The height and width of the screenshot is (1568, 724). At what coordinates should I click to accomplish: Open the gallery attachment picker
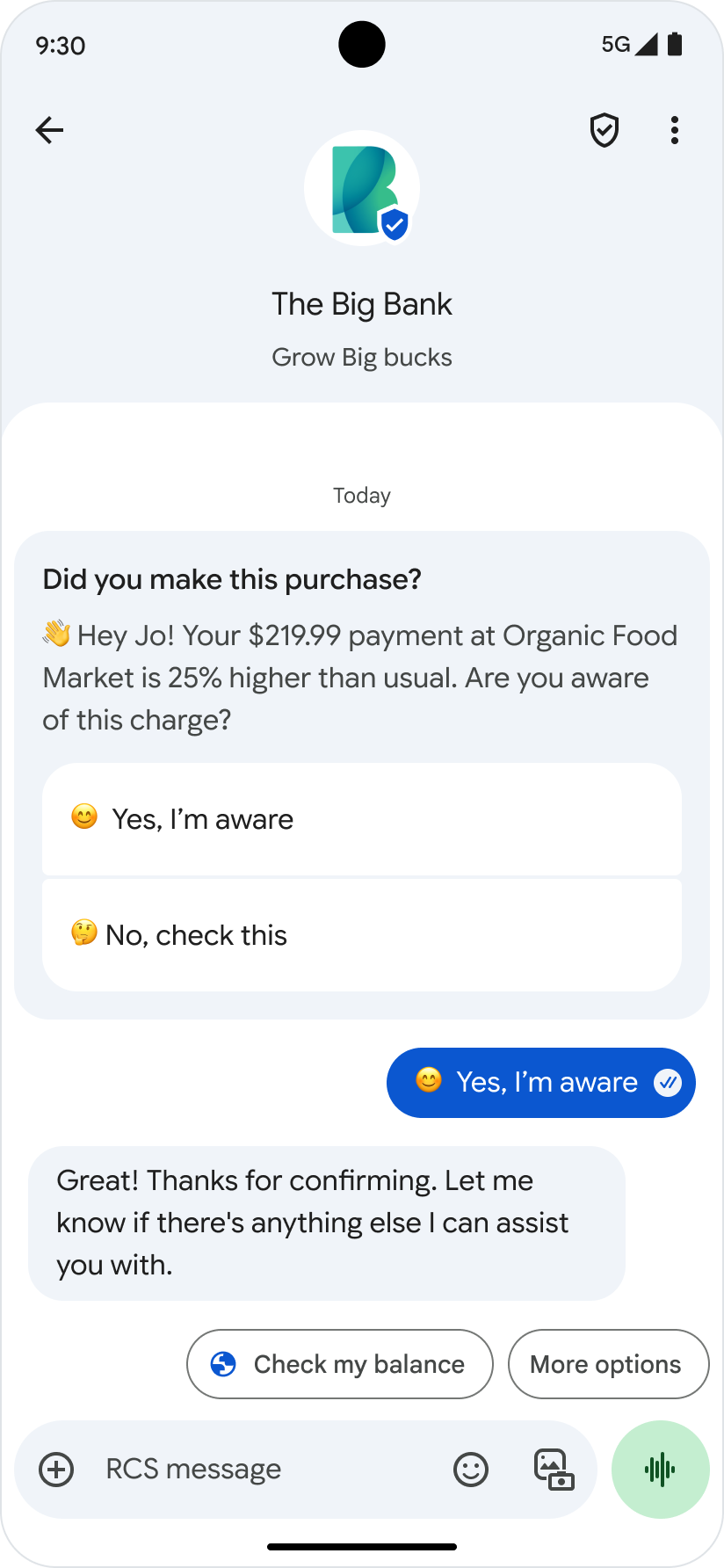point(552,1469)
